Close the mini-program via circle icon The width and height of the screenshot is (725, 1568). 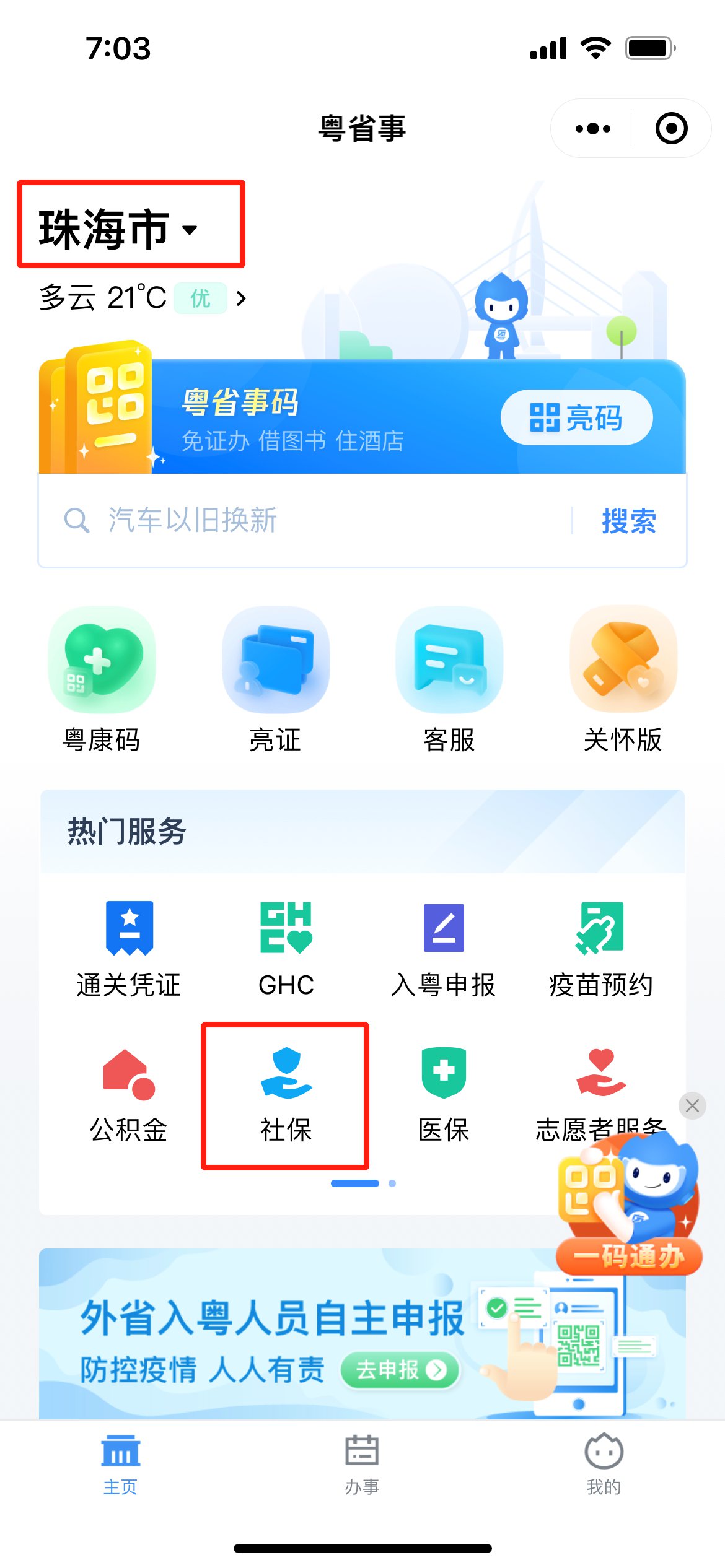pyautogui.click(x=671, y=129)
